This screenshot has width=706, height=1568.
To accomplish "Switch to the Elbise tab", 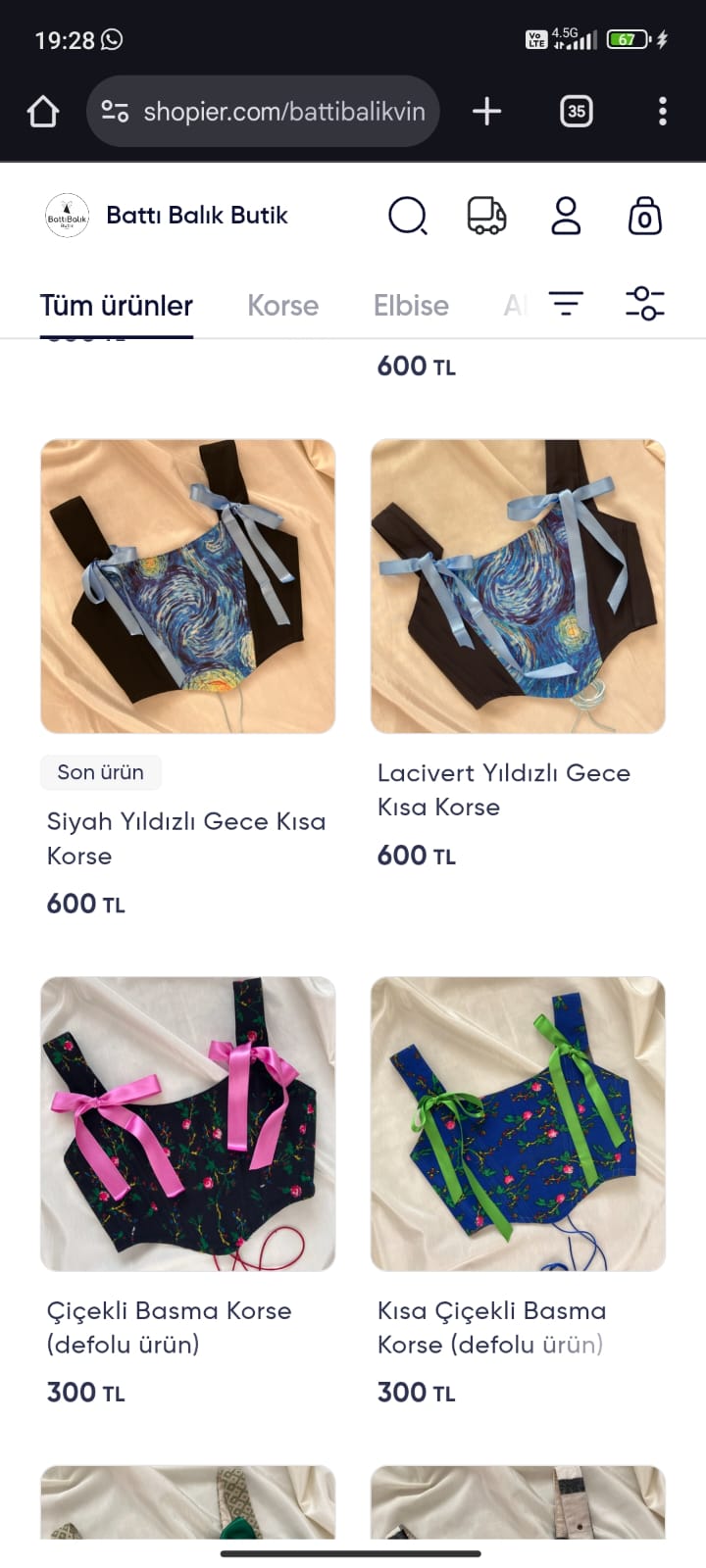I will point(411,306).
